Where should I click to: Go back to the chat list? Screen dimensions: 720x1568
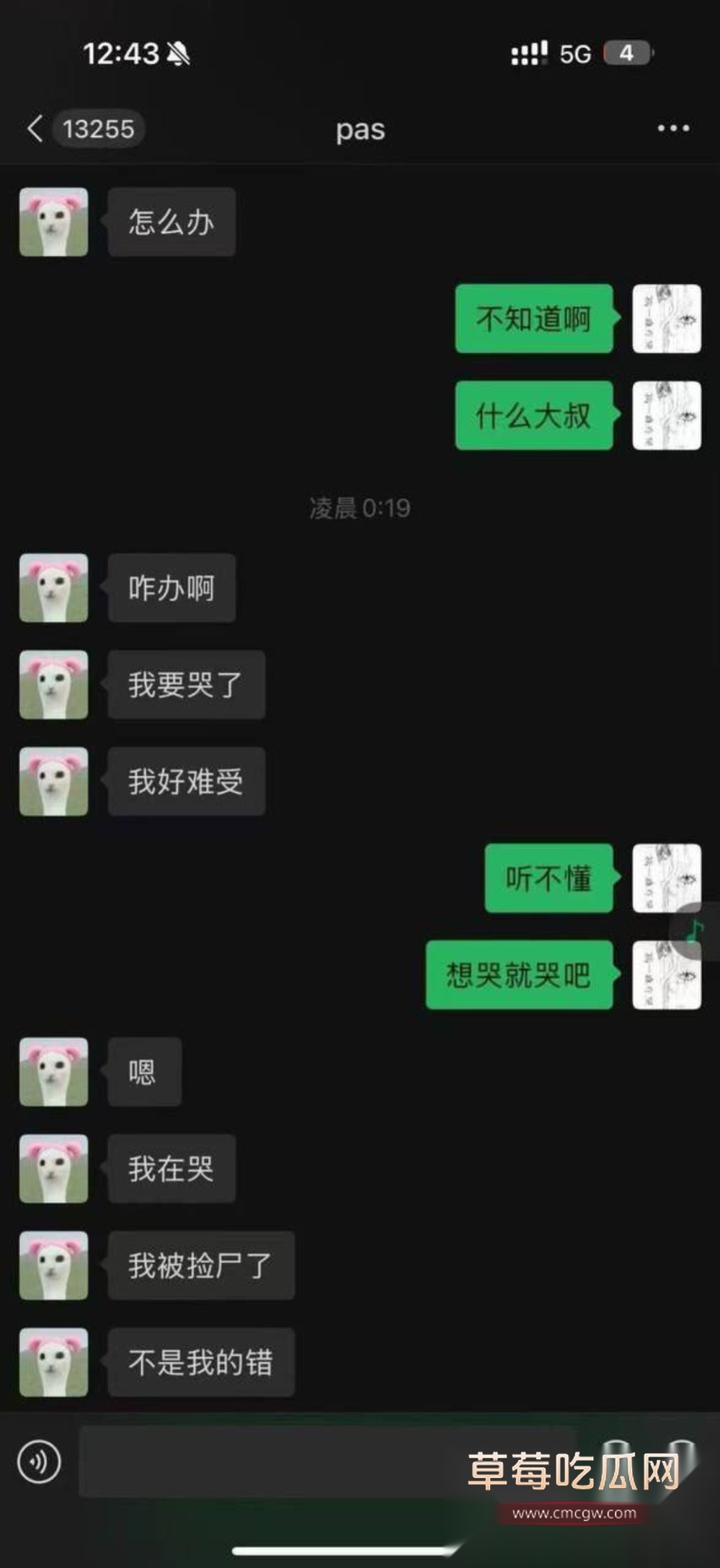point(35,129)
